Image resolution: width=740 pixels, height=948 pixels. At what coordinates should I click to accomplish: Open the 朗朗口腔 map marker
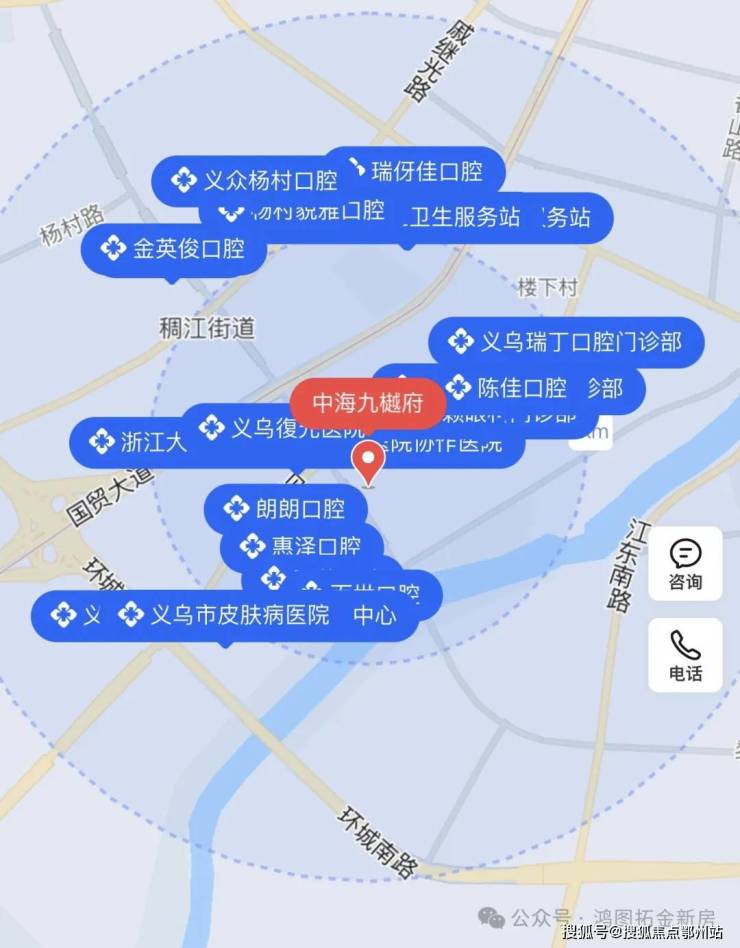pos(285,508)
